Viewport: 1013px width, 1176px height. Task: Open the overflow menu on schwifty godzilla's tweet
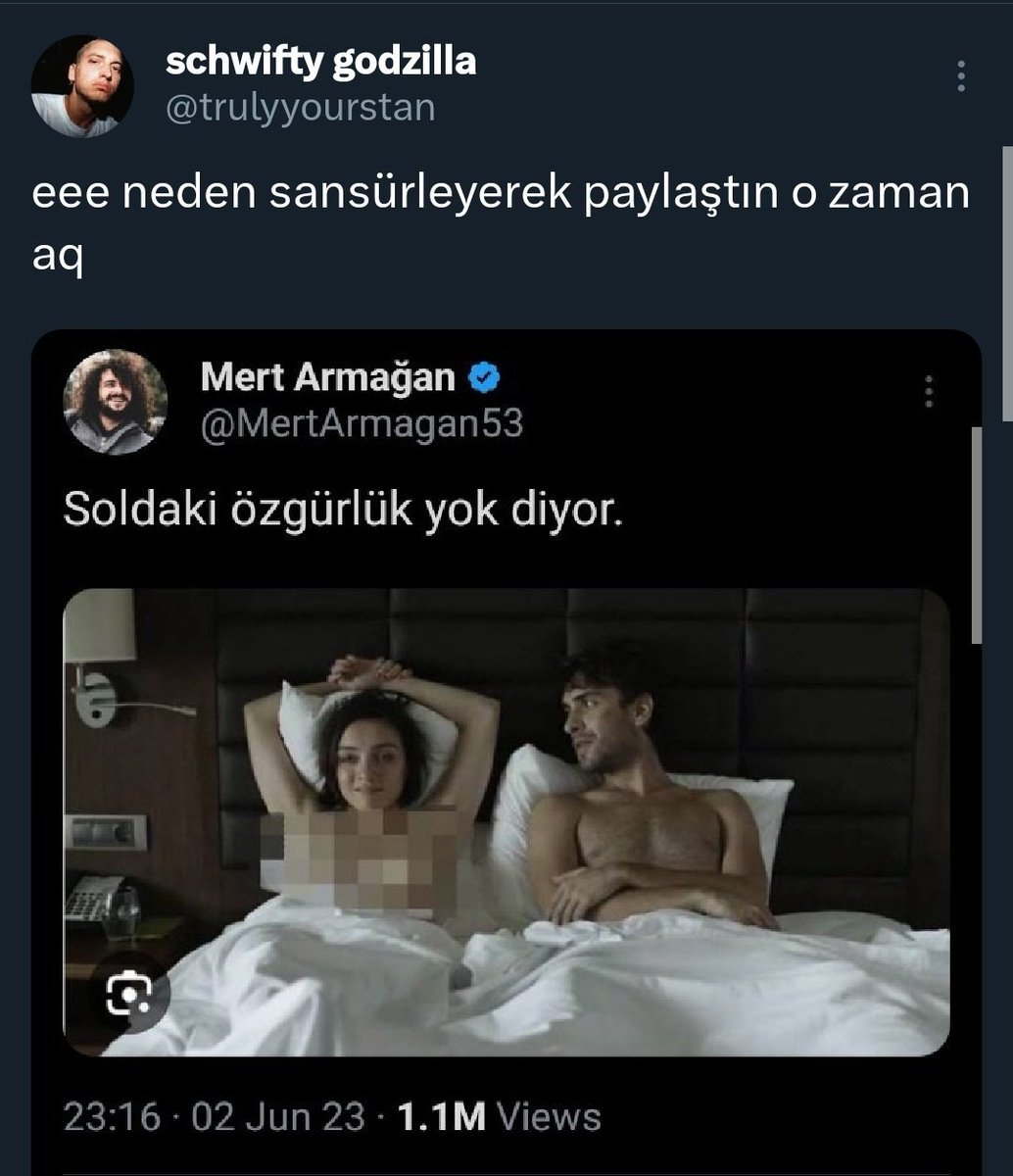(x=962, y=77)
